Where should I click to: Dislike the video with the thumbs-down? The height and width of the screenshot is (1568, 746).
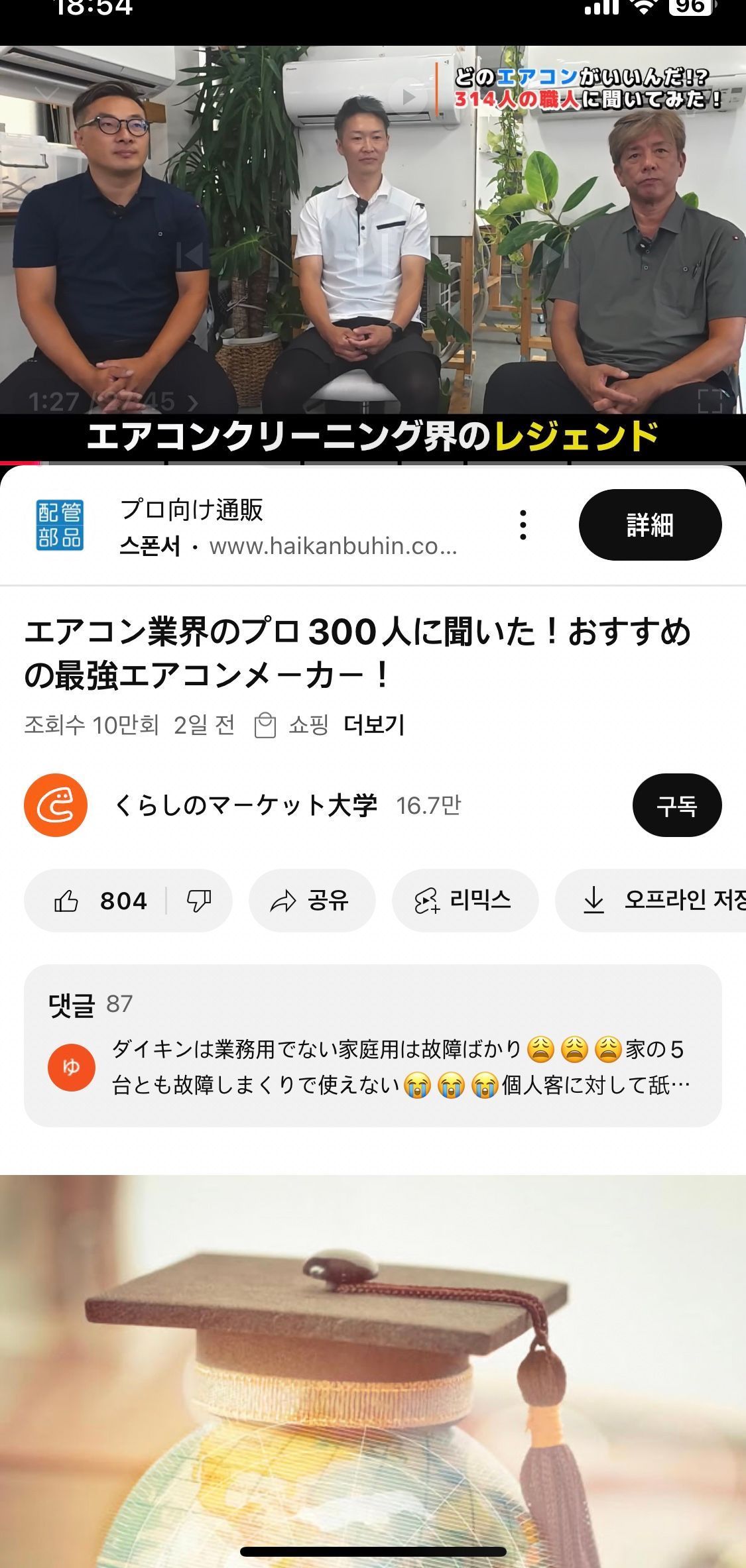pyautogui.click(x=199, y=901)
